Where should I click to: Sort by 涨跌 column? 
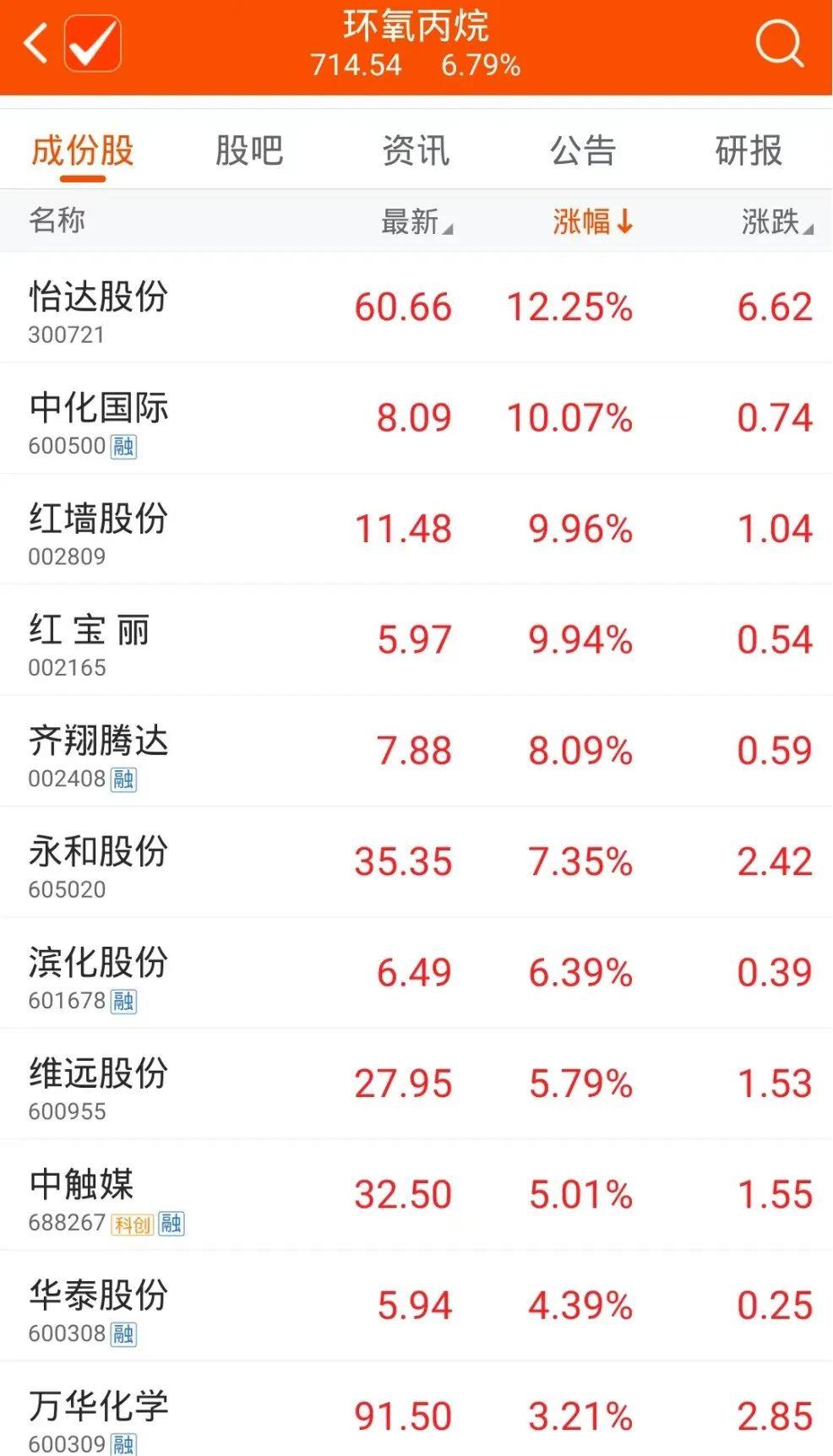coord(777,222)
